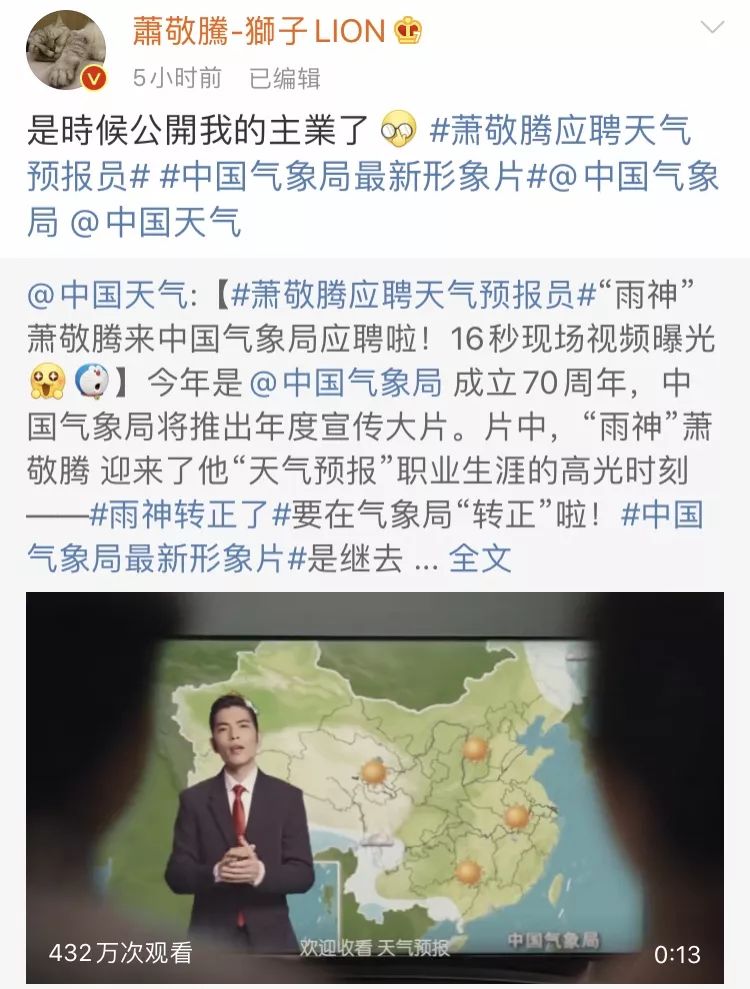Open 萧敬腾-狮子 LION profile avatar
750x989 pixels.
pos(65,51)
